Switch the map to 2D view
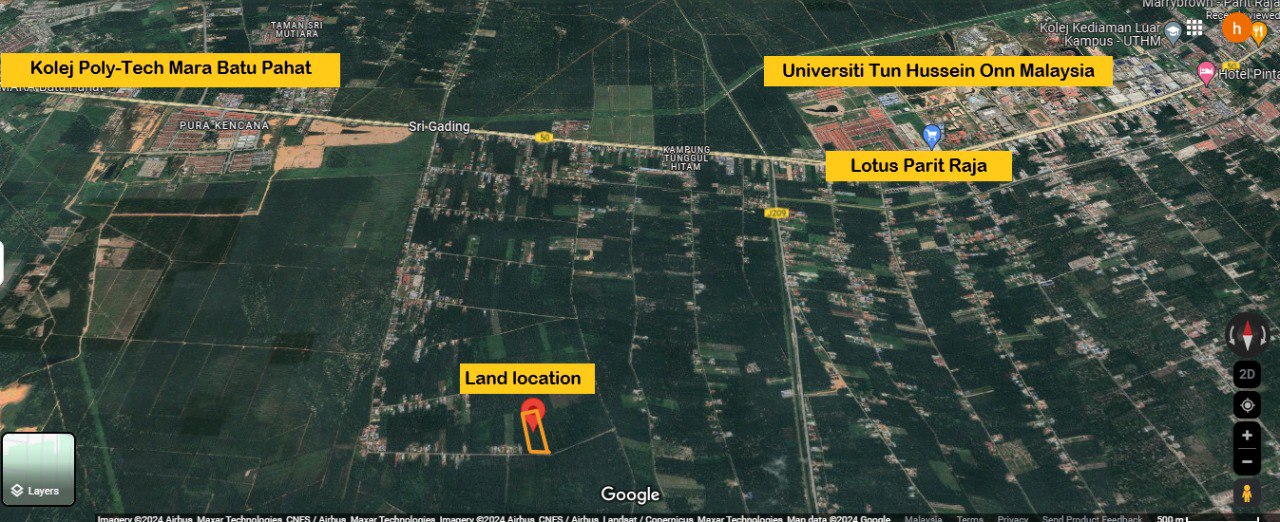Viewport: 1280px width, 522px height. pos(1247,375)
